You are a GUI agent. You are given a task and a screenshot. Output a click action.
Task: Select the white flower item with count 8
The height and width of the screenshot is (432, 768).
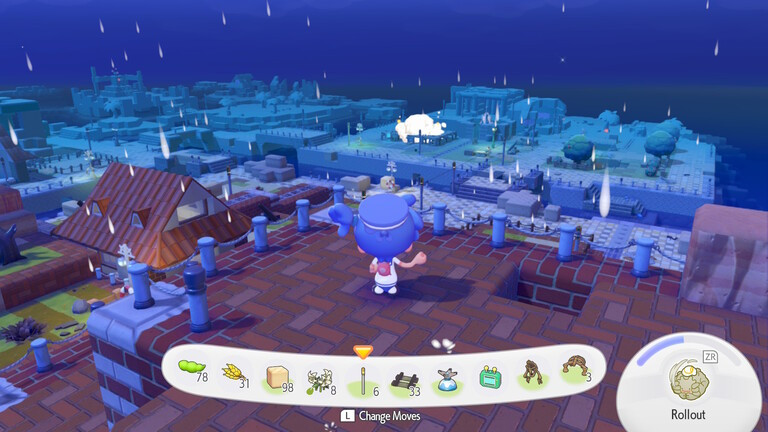click(320, 378)
